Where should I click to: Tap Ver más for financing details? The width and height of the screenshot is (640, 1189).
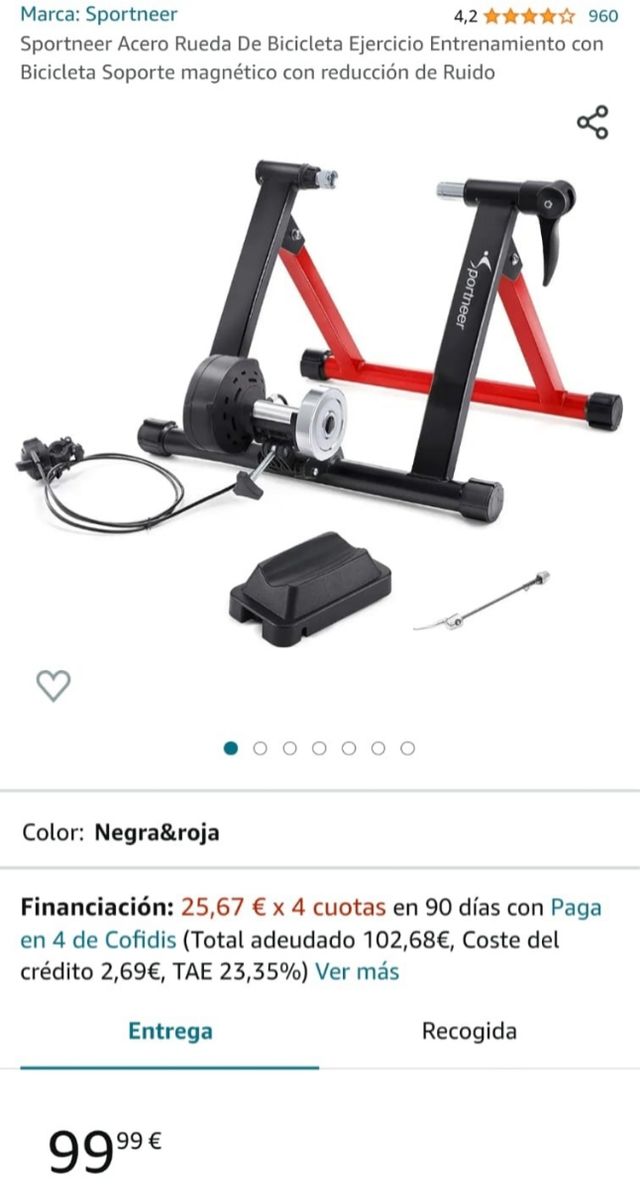click(357, 971)
